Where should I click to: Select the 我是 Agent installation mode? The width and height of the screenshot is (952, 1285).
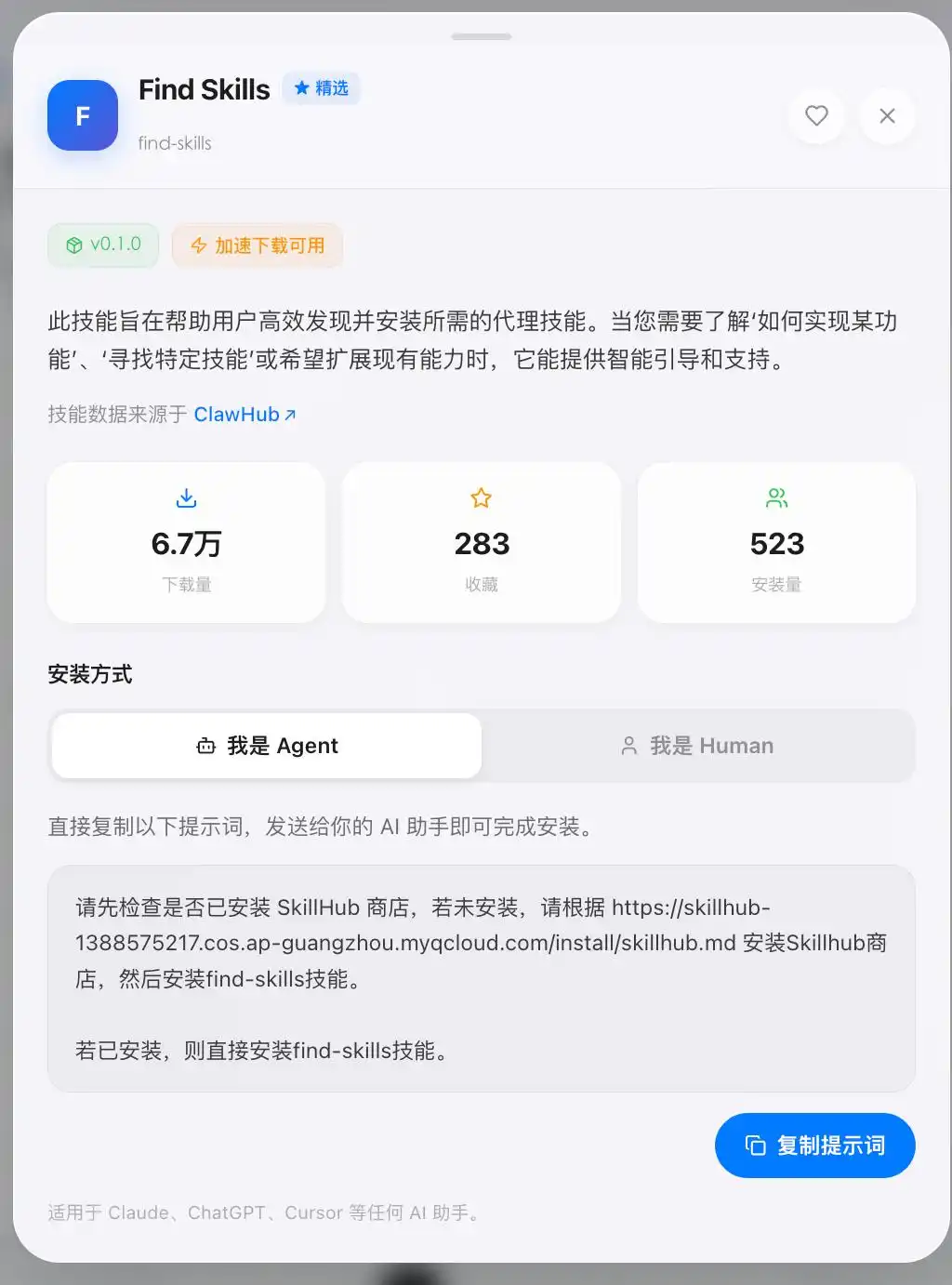(x=266, y=745)
